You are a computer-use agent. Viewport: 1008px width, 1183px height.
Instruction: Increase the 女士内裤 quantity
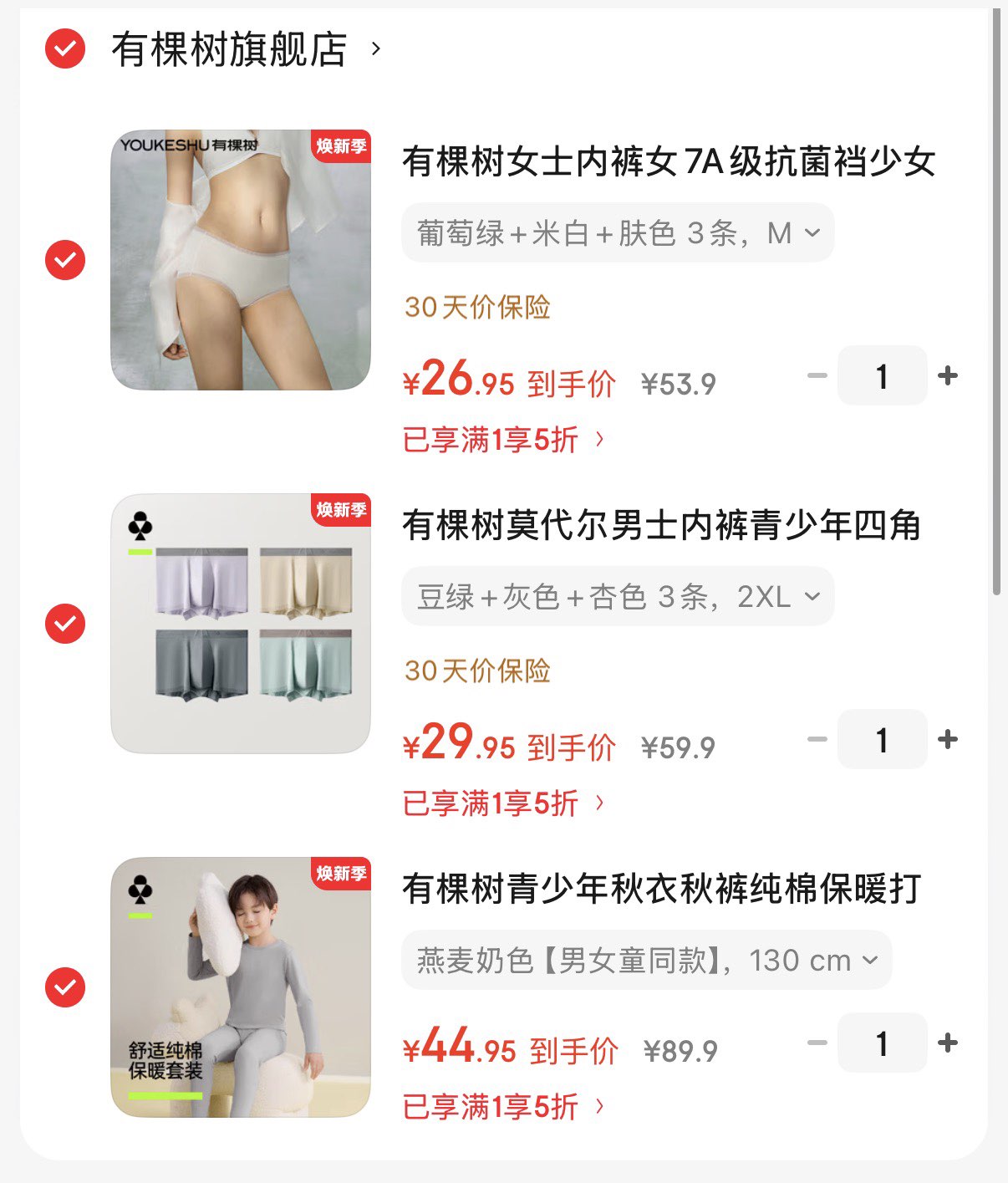(947, 376)
